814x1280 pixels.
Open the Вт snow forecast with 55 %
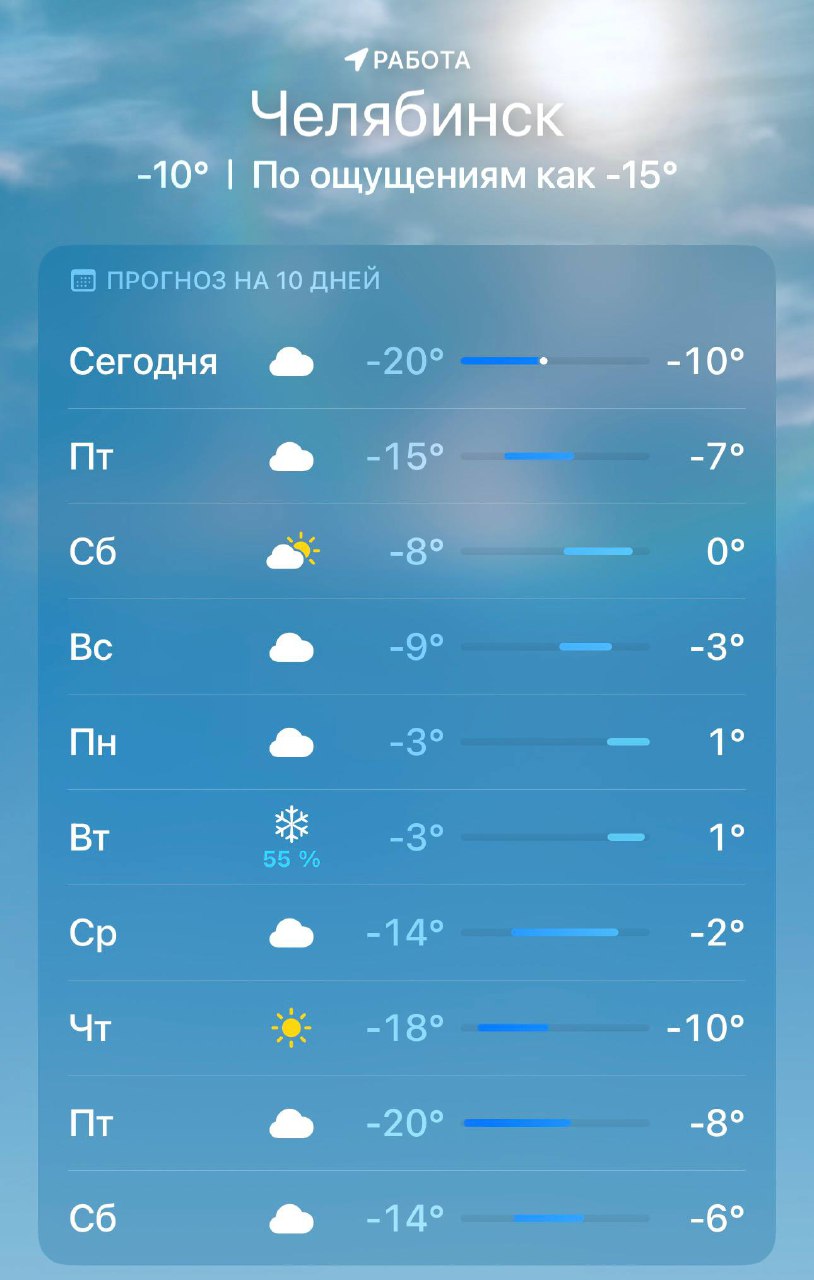tap(406, 838)
